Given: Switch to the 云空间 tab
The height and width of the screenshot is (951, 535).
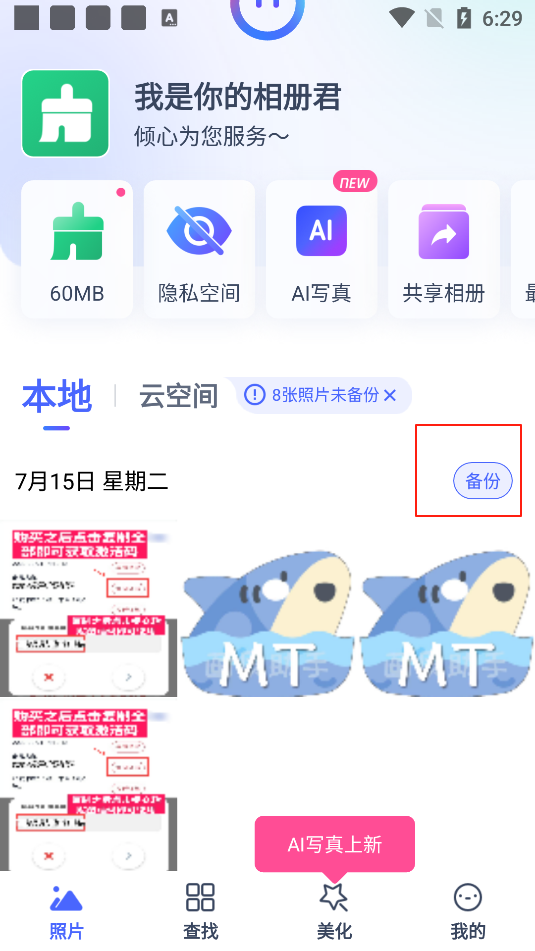Looking at the screenshot, I should pyautogui.click(x=178, y=396).
